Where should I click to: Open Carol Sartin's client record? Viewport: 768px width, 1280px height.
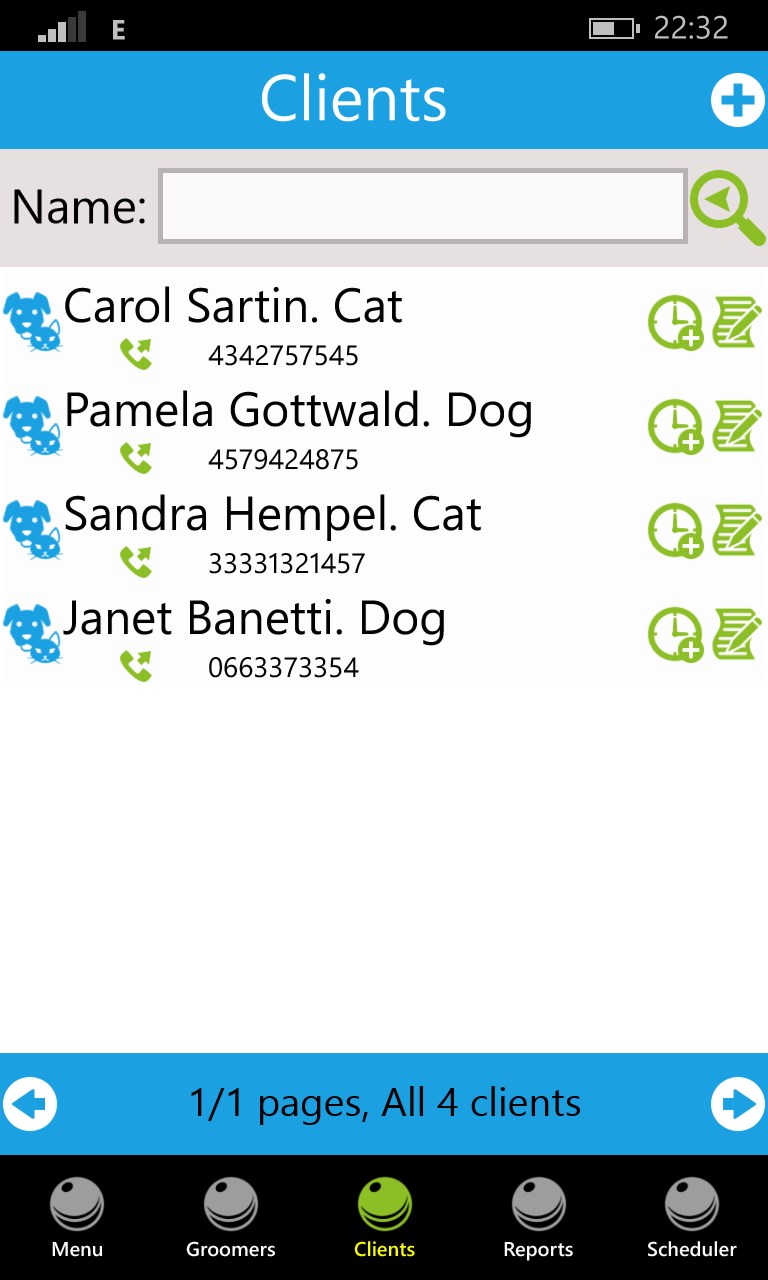pos(233,307)
